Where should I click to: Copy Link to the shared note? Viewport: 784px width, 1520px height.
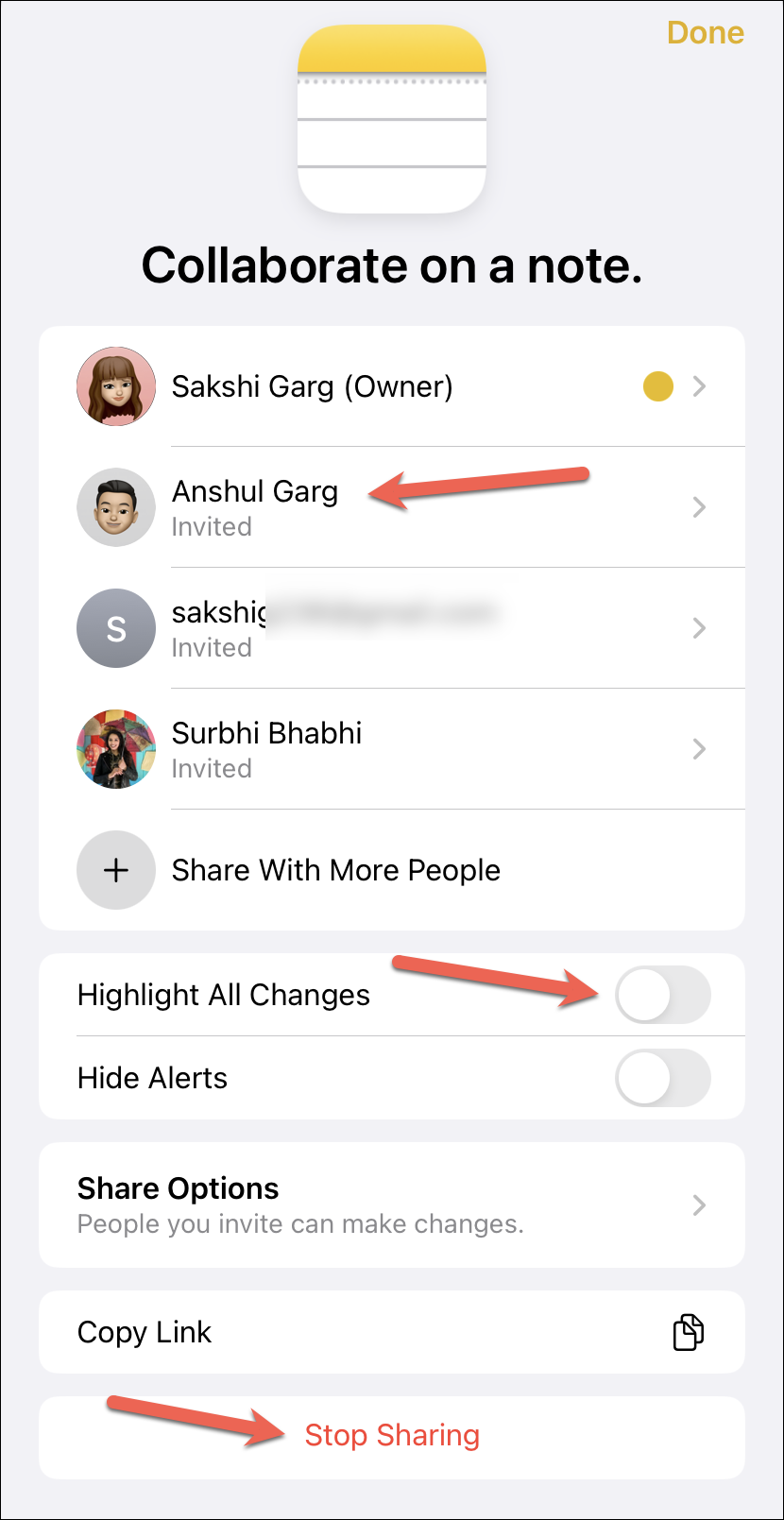pos(391,1332)
